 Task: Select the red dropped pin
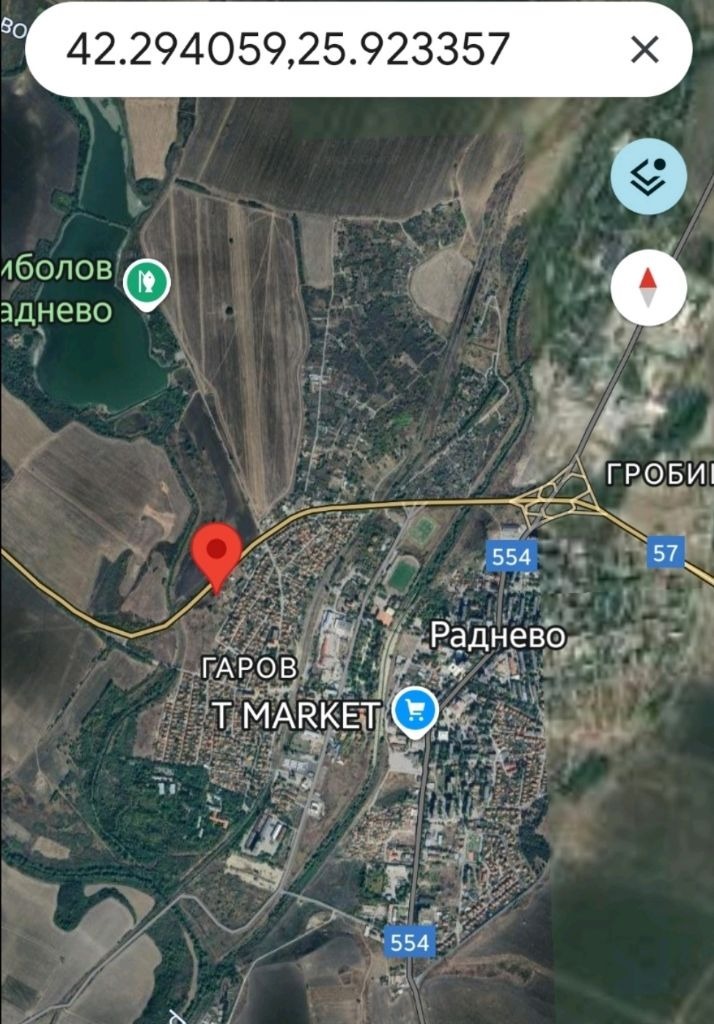tap(217, 555)
